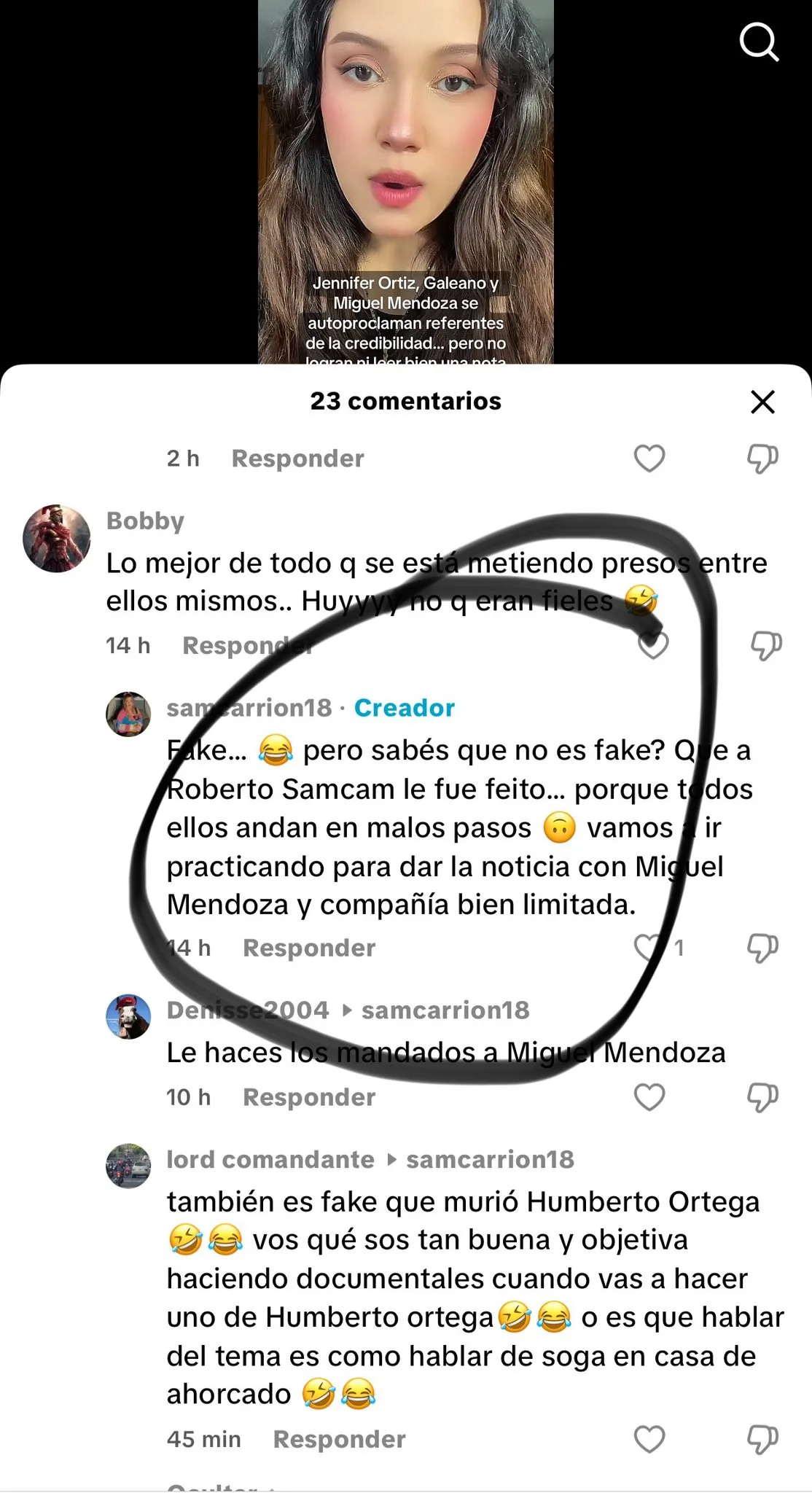Screen dimensions: 812x1493
Task: Reply to samcarrion18's creator comment
Action: 309,948
